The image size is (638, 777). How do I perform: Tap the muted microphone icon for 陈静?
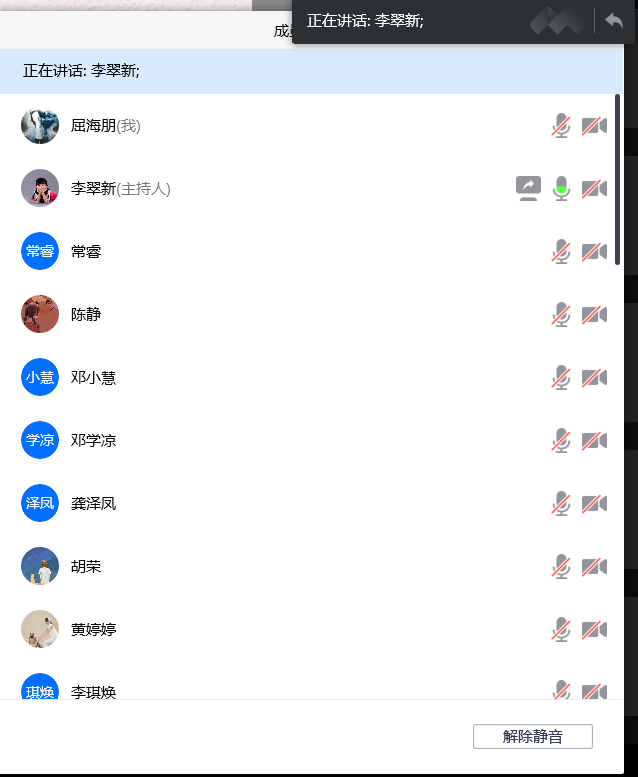(x=561, y=314)
